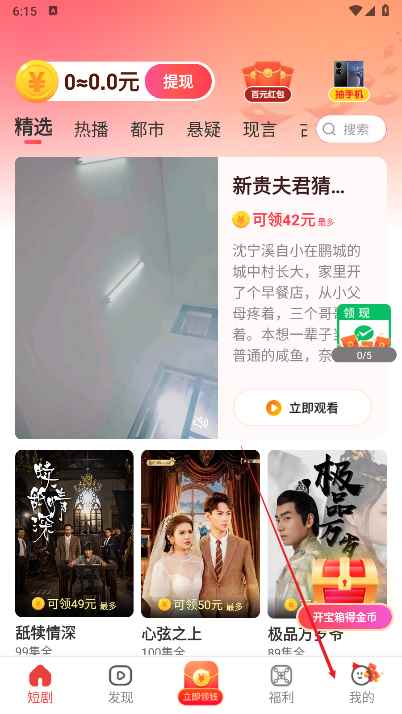Switch to the 发现 tab
This screenshot has width=402, height=714.
tap(121, 684)
